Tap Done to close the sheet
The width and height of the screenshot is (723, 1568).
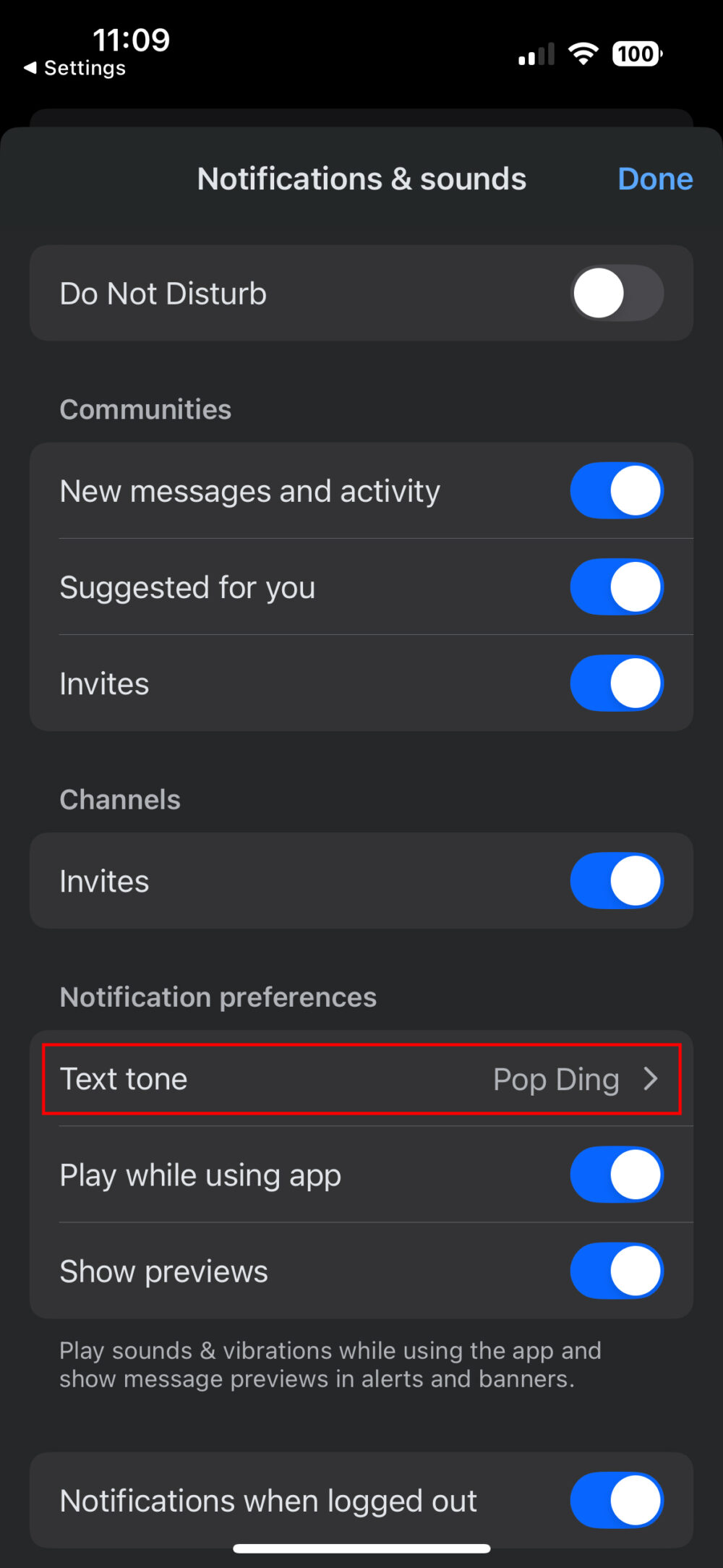tap(654, 179)
